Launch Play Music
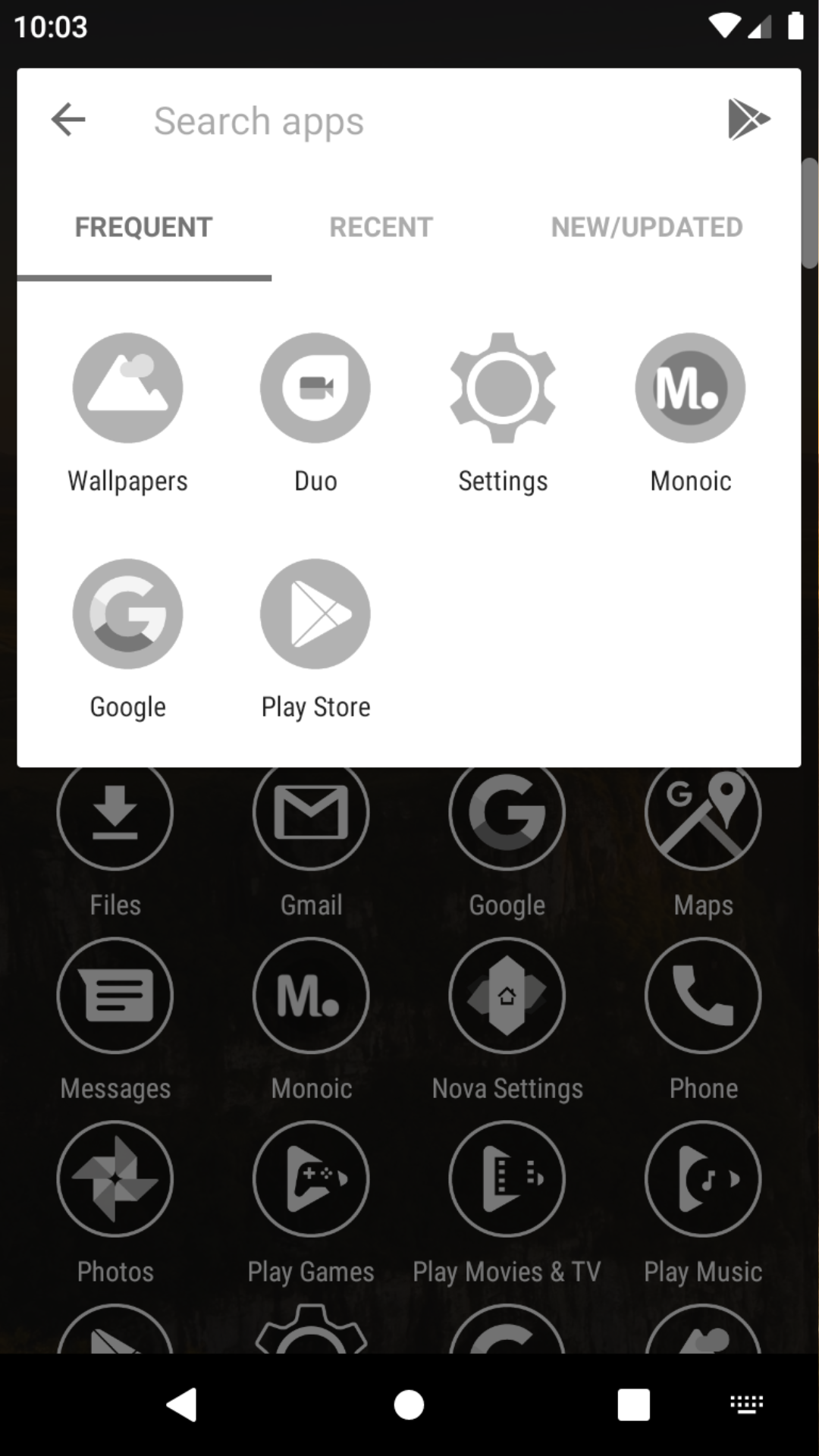Viewport: 819px width, 1456px height. click(x=703, y=1203)
